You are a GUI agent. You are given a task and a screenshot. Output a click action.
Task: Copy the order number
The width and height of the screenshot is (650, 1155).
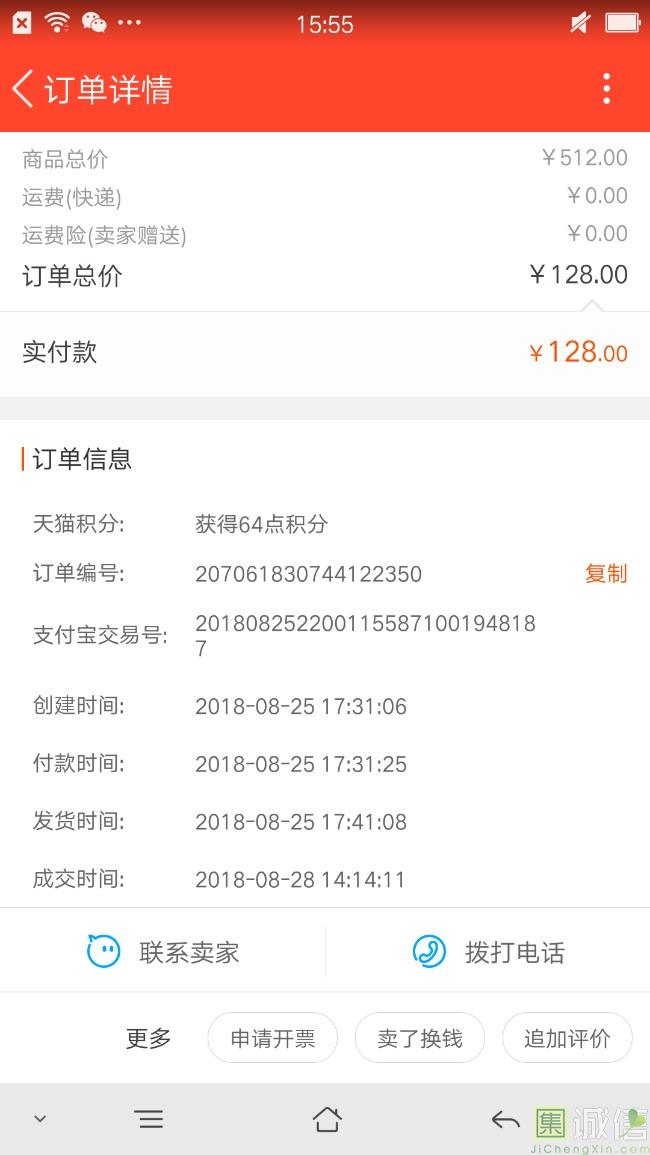point(606,574)
